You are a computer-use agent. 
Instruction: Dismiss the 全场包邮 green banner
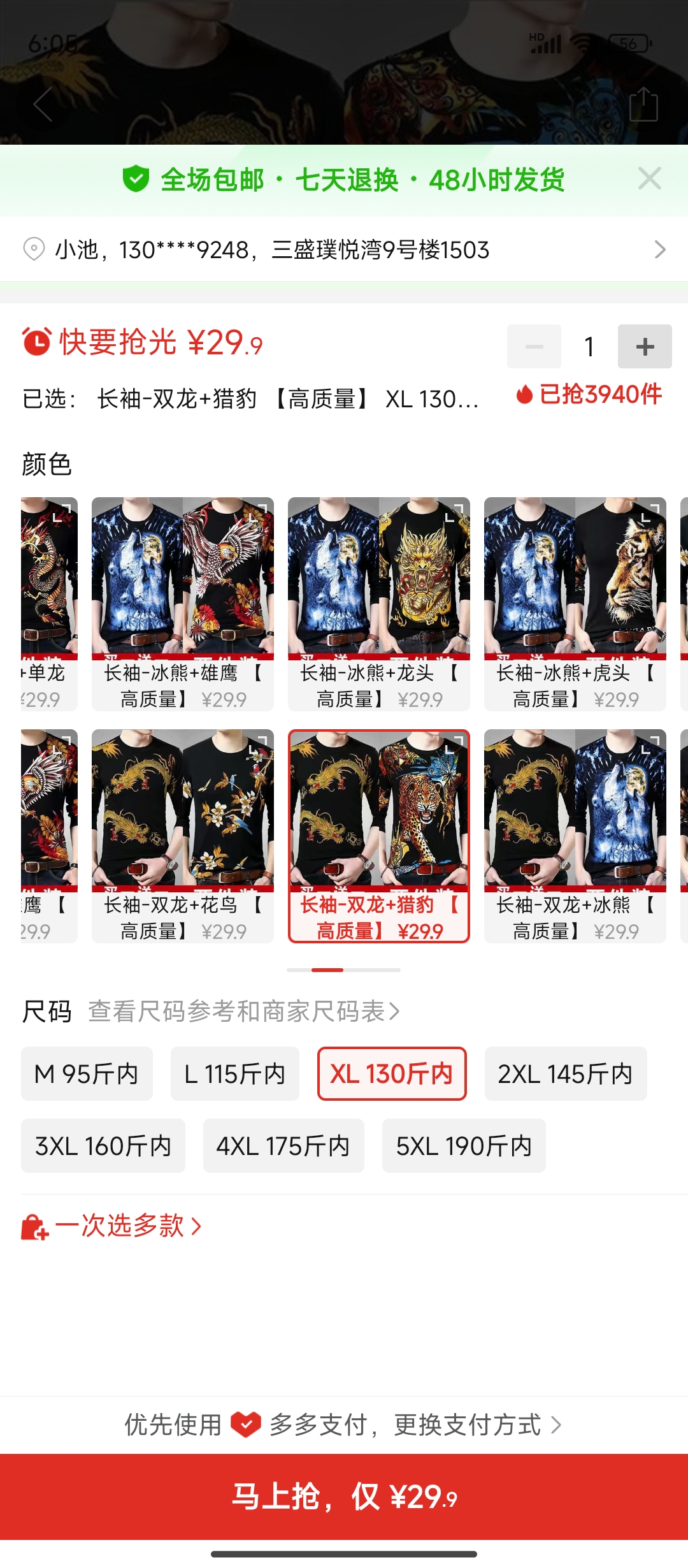(x=649, y=179)
